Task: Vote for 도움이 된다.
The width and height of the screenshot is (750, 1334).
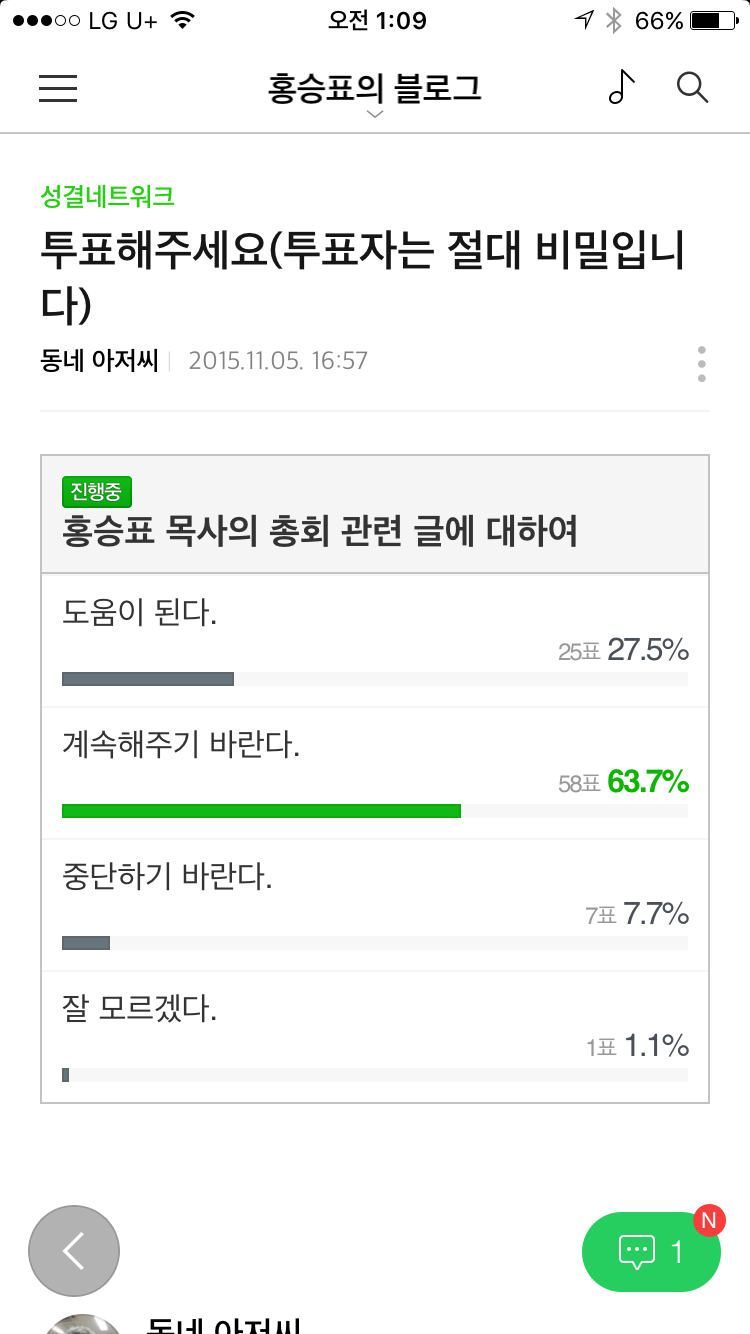Action: coord(375,641)
